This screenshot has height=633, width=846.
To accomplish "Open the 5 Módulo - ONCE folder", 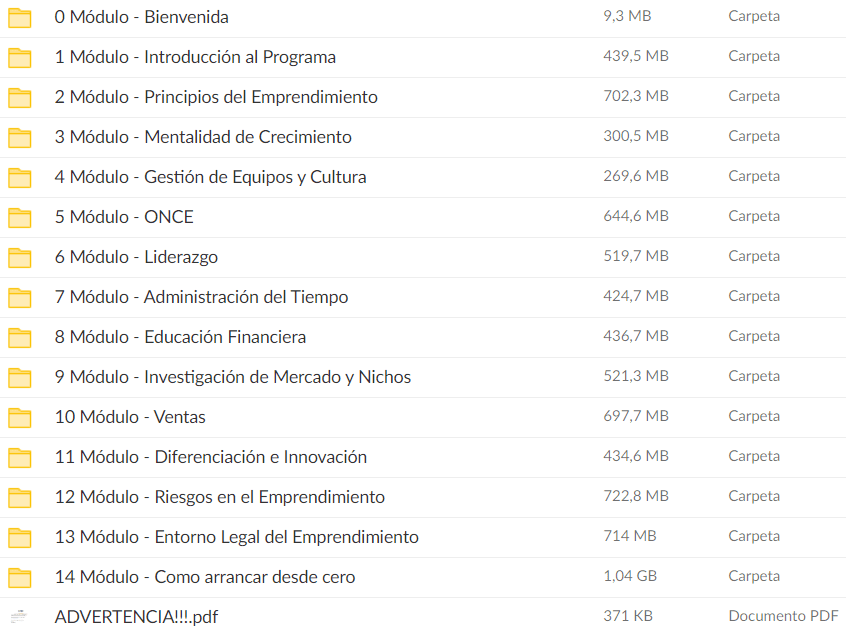I will 124,217.
